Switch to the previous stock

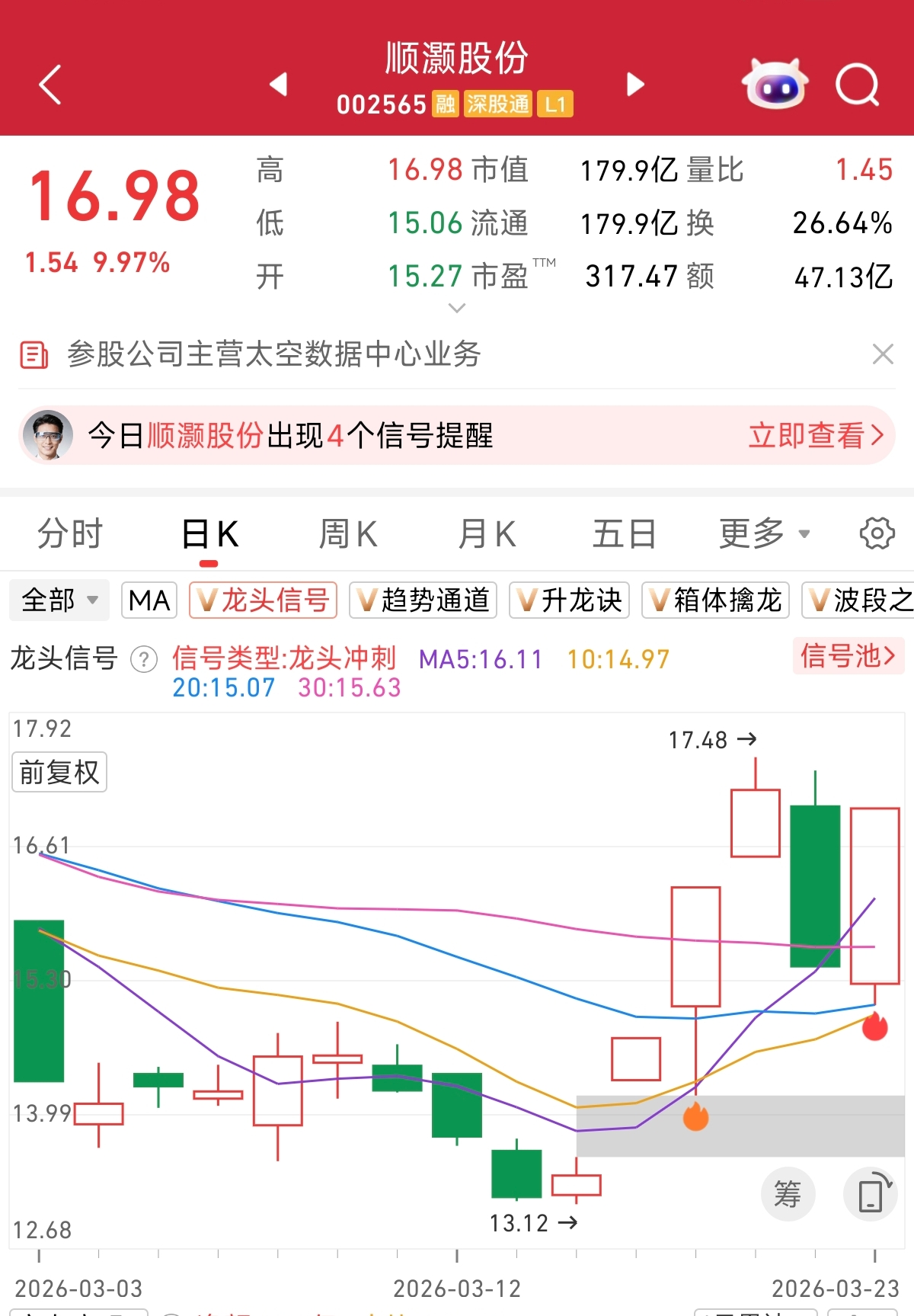tap(279, 84)
